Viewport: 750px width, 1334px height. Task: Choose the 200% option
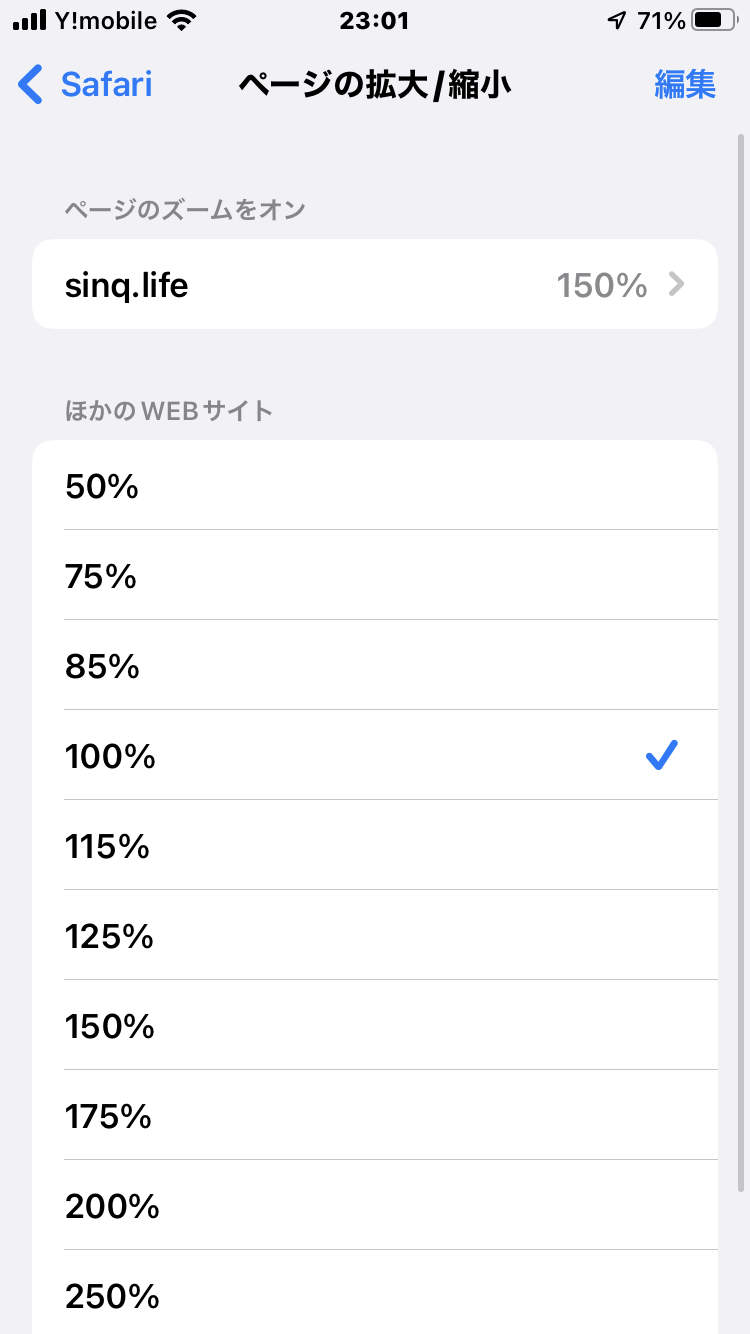(x=375, y=1205)
